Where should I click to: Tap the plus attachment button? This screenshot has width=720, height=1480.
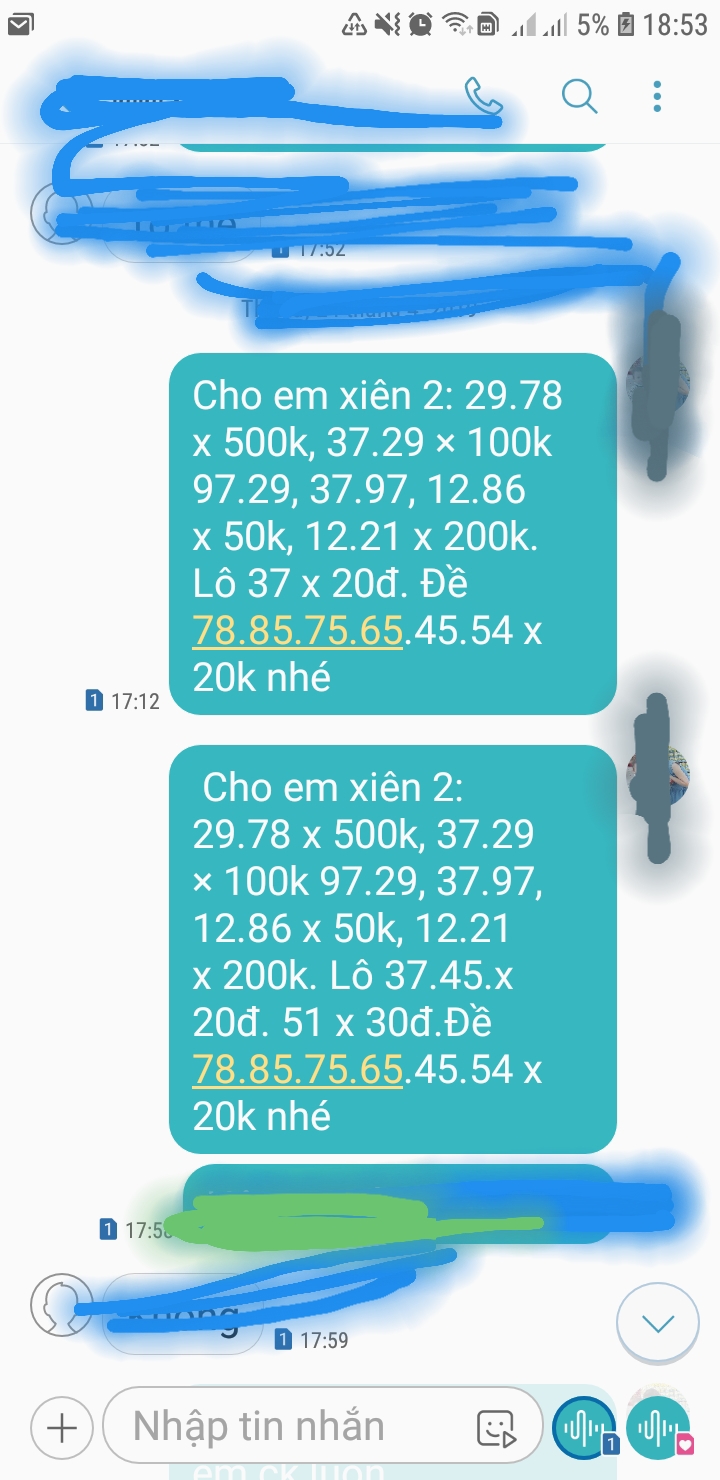(62, 1427)
